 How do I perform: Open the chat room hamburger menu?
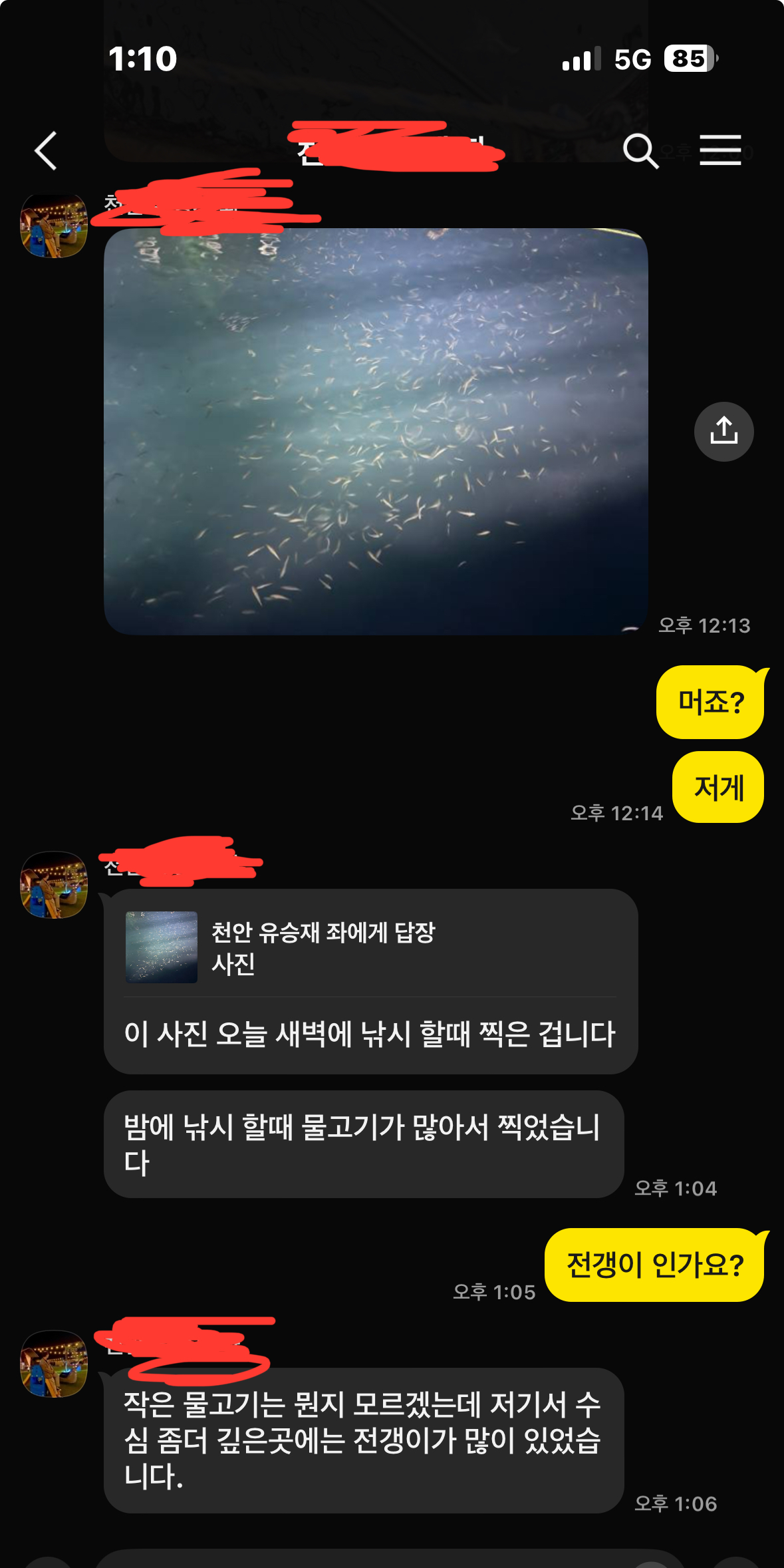pyautogui.click(x=720, y=150)
